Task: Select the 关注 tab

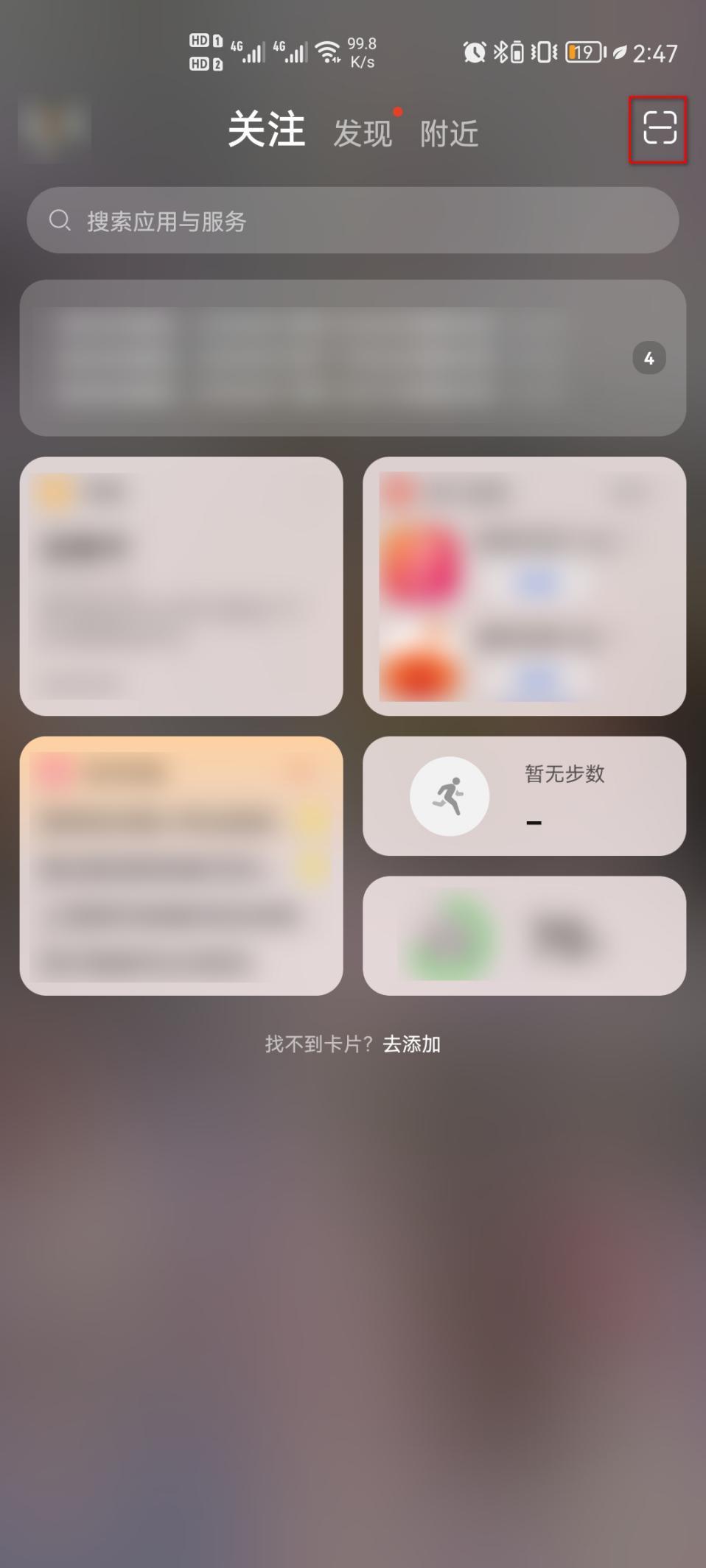Action: [266, 130]
